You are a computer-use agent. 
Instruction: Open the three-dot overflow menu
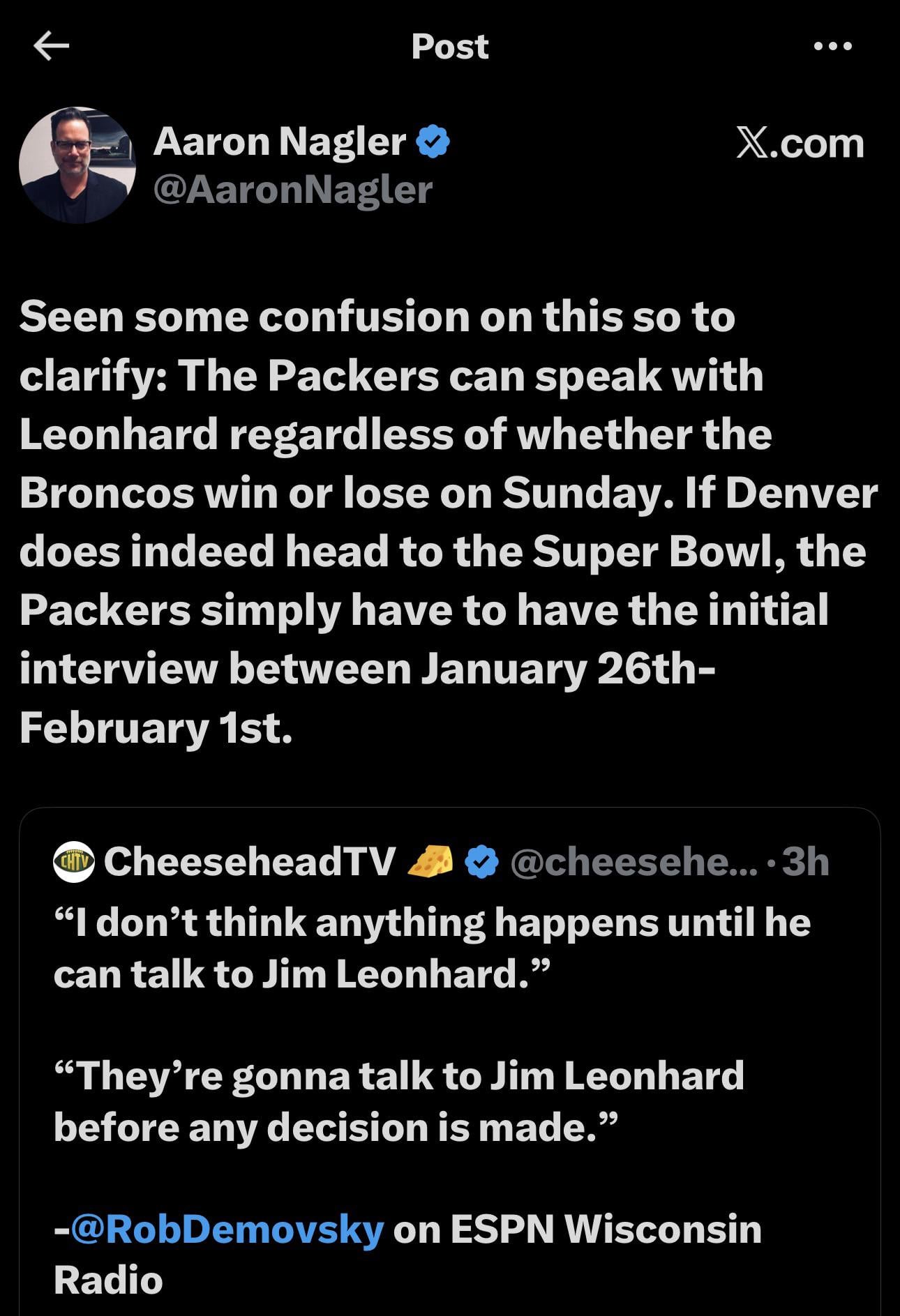click(832, 47)
